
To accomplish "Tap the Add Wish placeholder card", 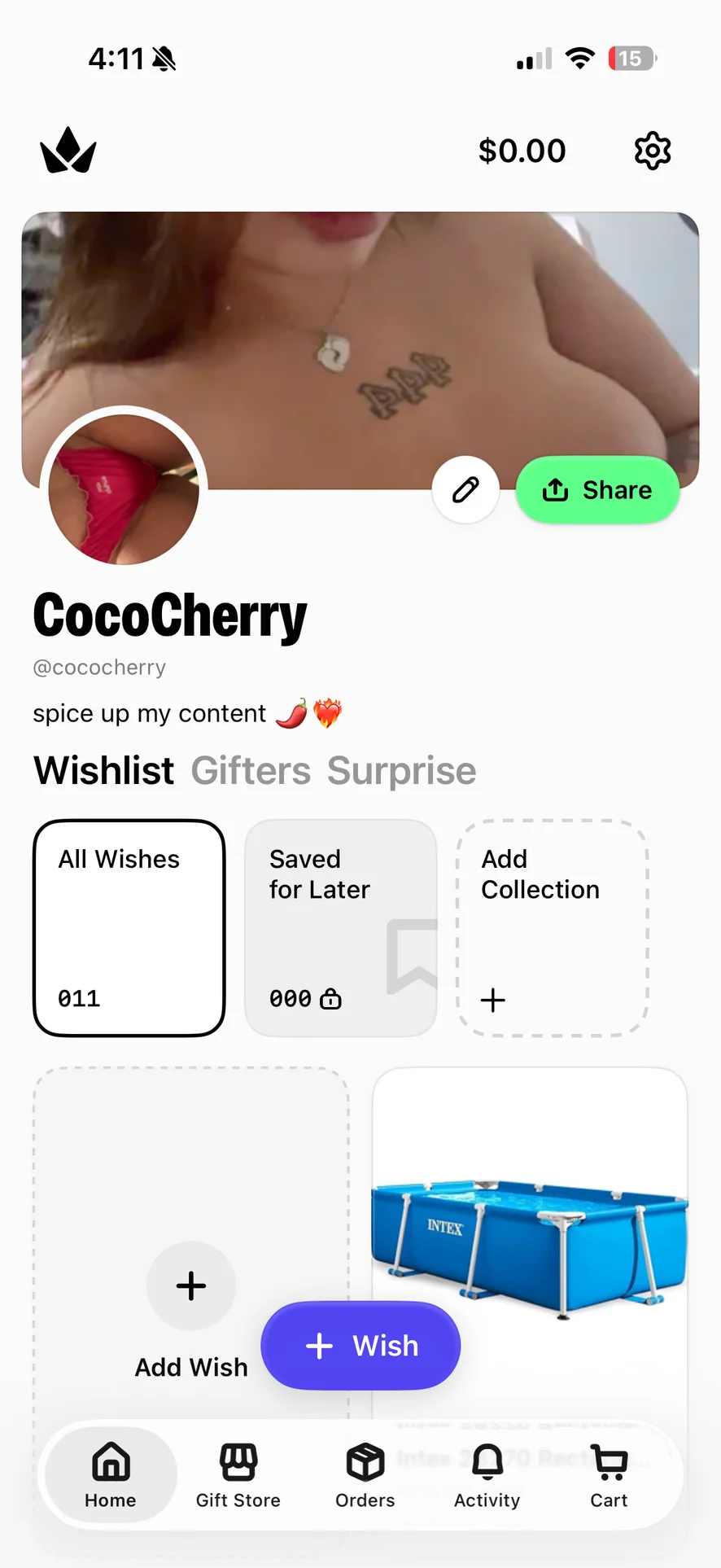I will [x=190, y=1221].
